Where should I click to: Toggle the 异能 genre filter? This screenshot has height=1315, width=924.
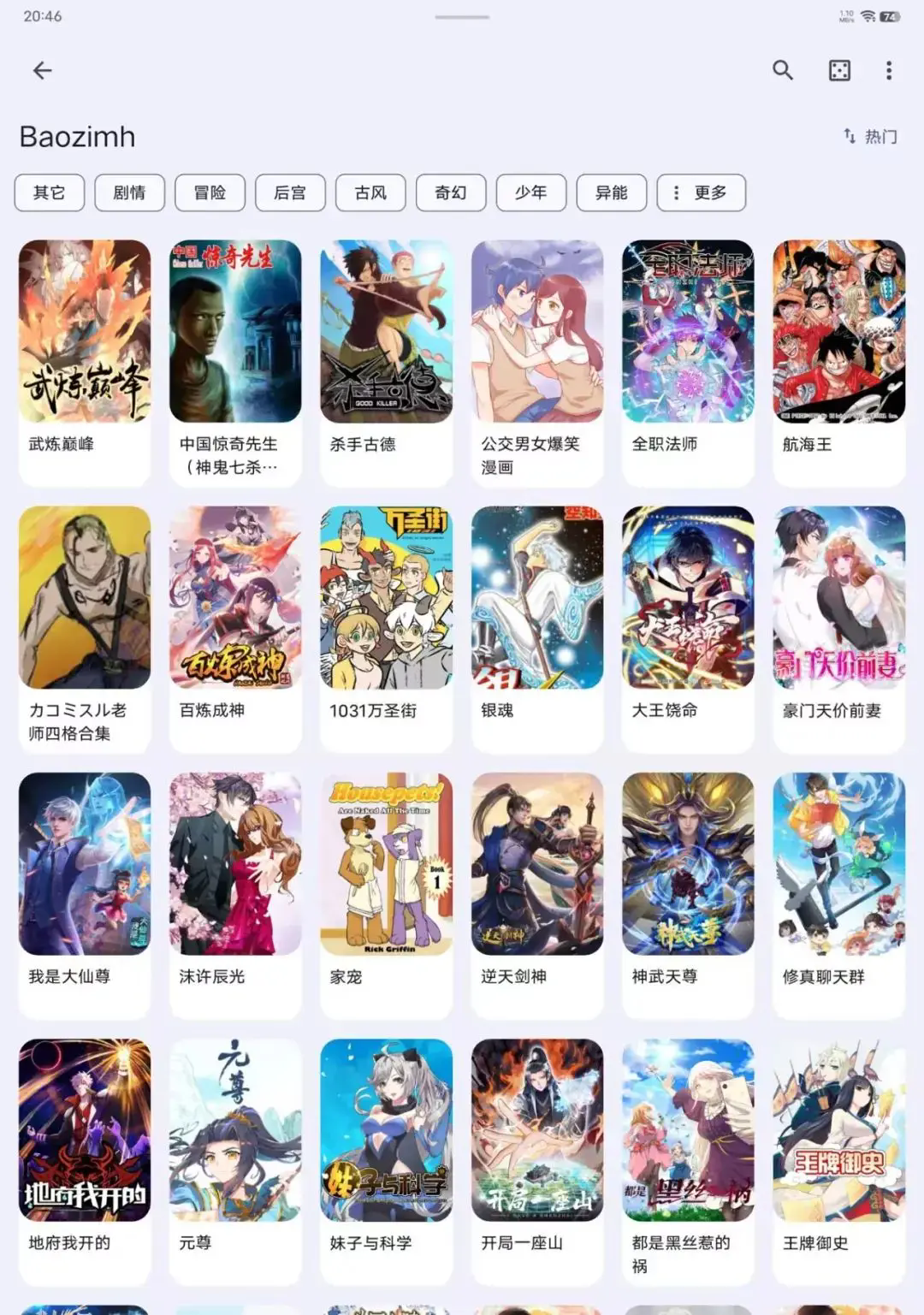coord(611,192)
